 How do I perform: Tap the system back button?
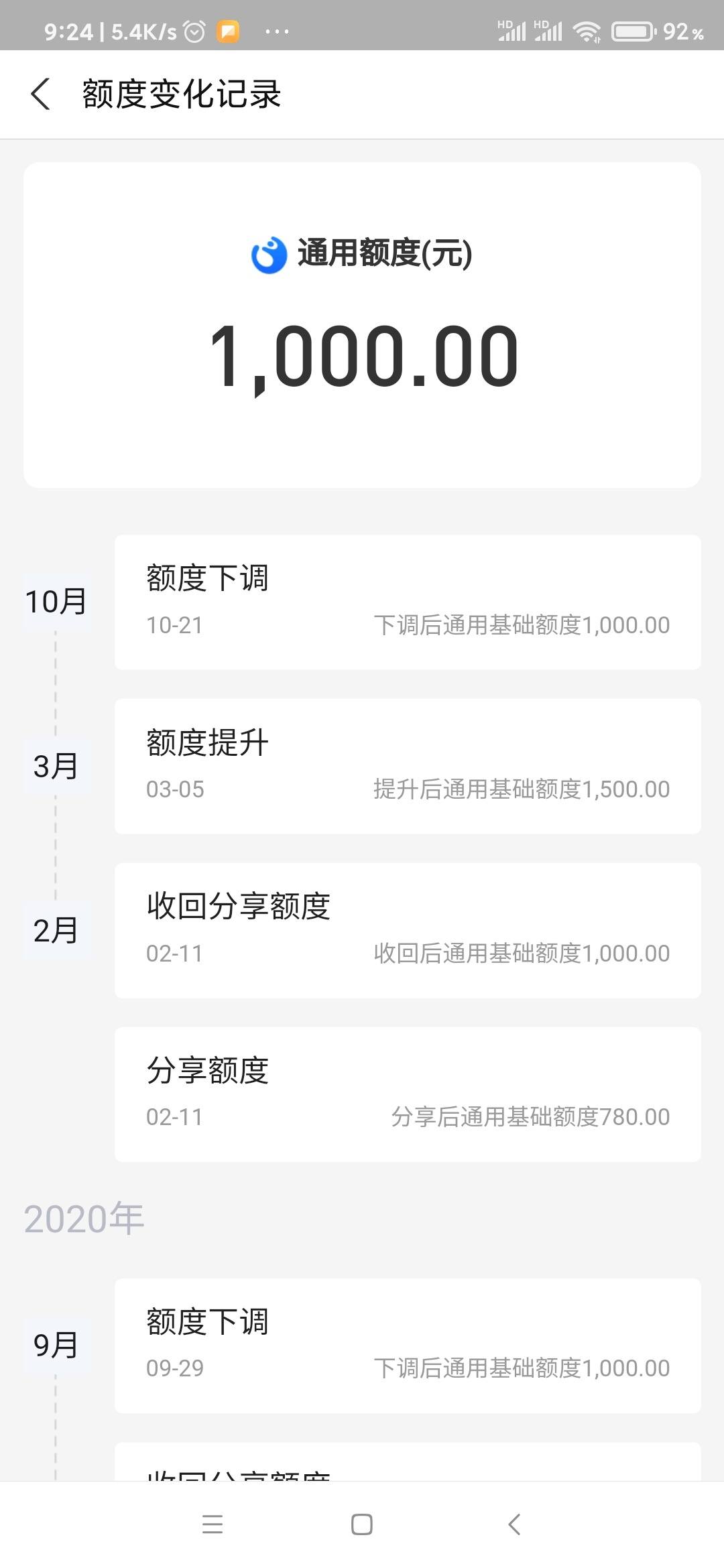[x=514, y=1524]
